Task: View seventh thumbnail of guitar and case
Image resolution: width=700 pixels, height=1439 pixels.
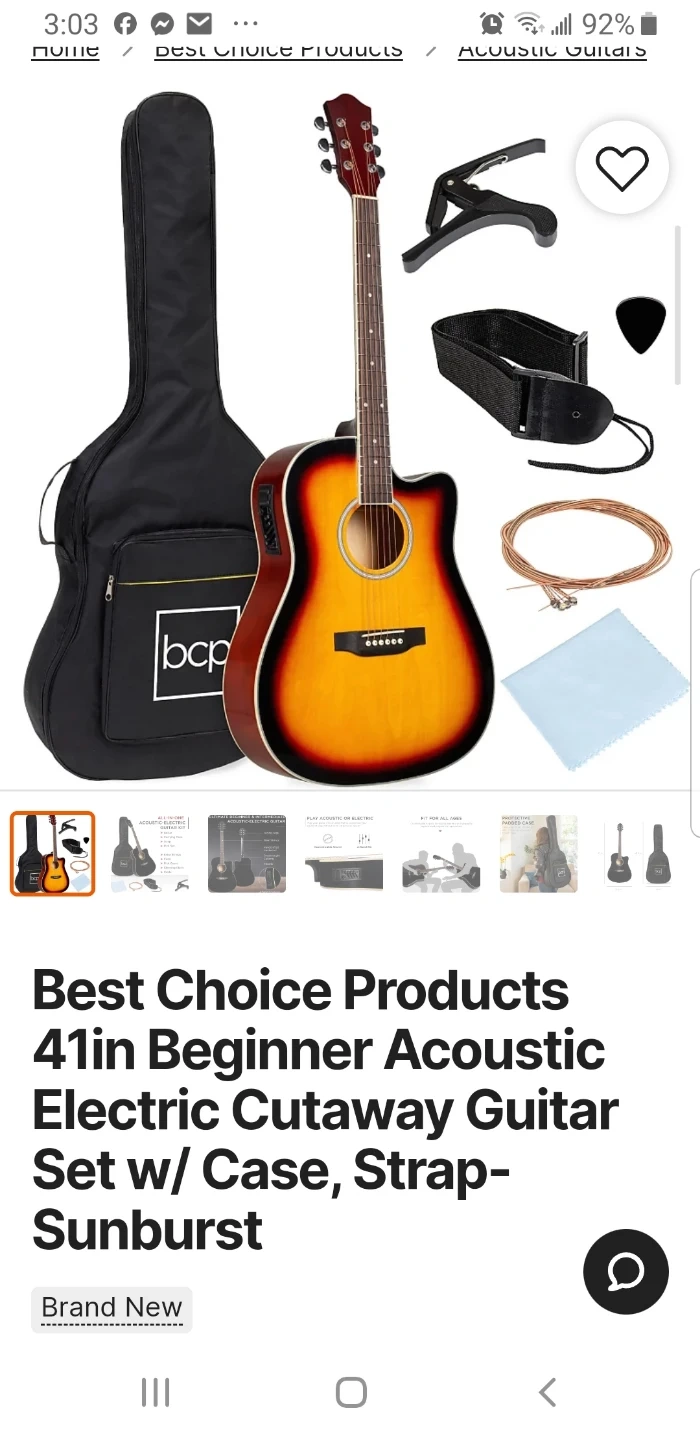Action: 637,853
